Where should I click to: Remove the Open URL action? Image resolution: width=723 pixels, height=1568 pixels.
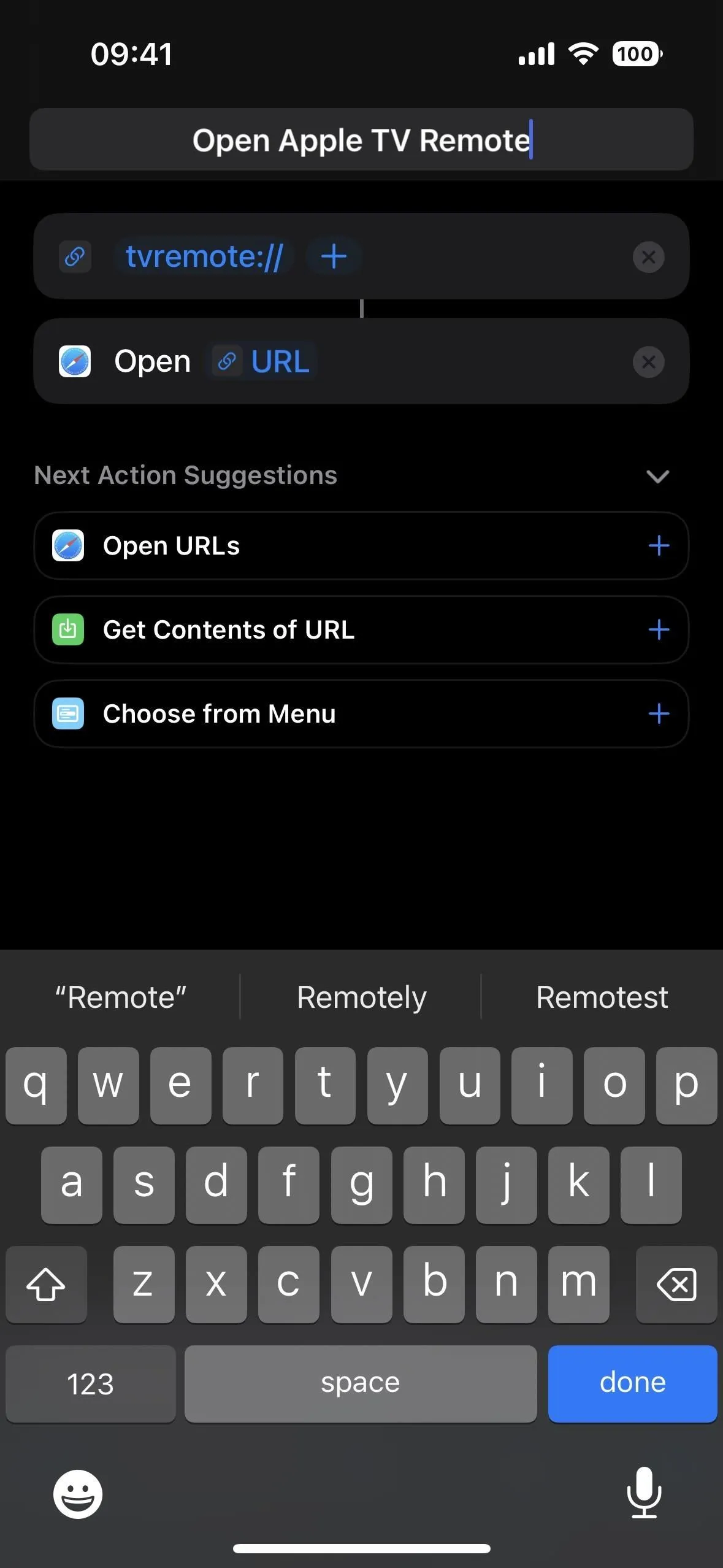click(648, 362)
